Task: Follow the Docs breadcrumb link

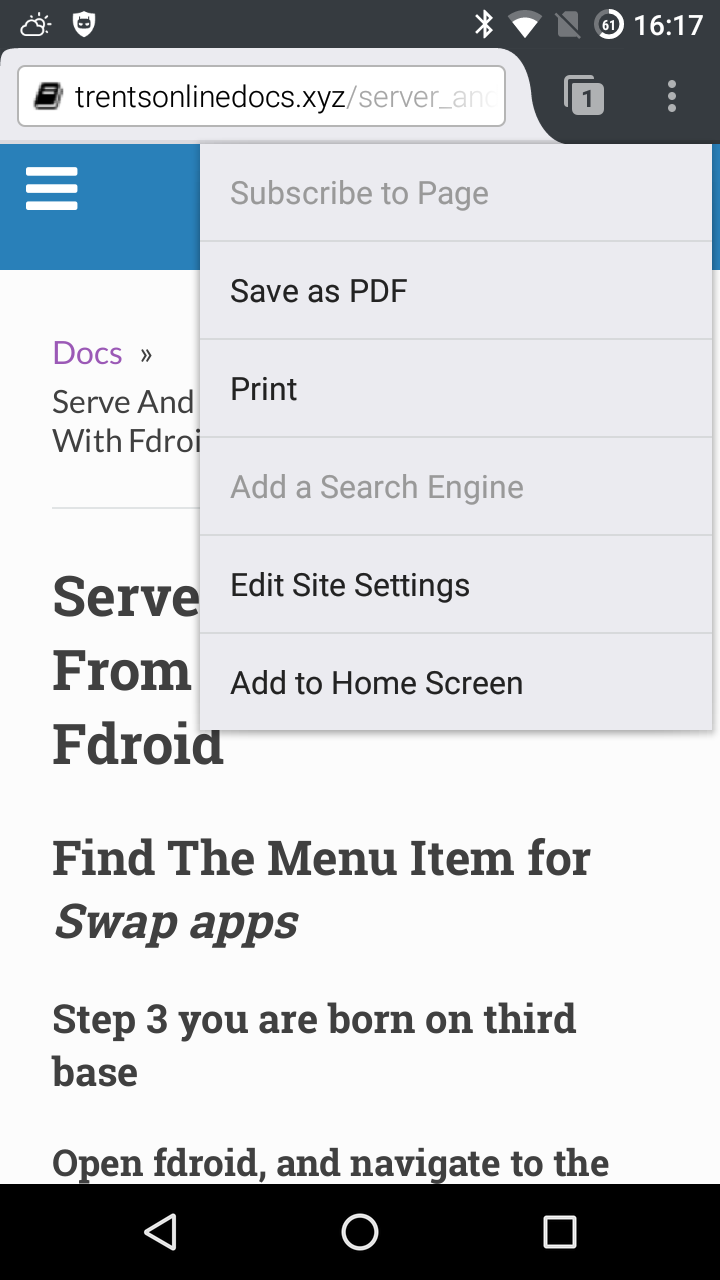Action: tap(87, 353)
